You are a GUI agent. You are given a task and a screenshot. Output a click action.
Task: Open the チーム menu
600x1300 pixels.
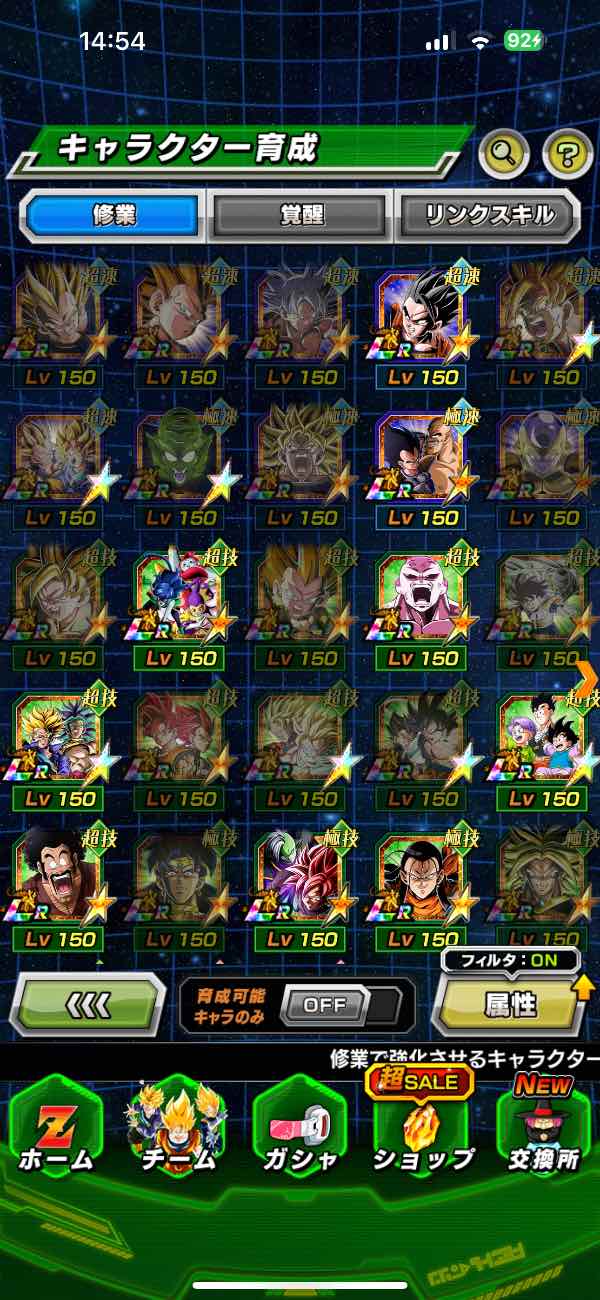coord(178,1125)
